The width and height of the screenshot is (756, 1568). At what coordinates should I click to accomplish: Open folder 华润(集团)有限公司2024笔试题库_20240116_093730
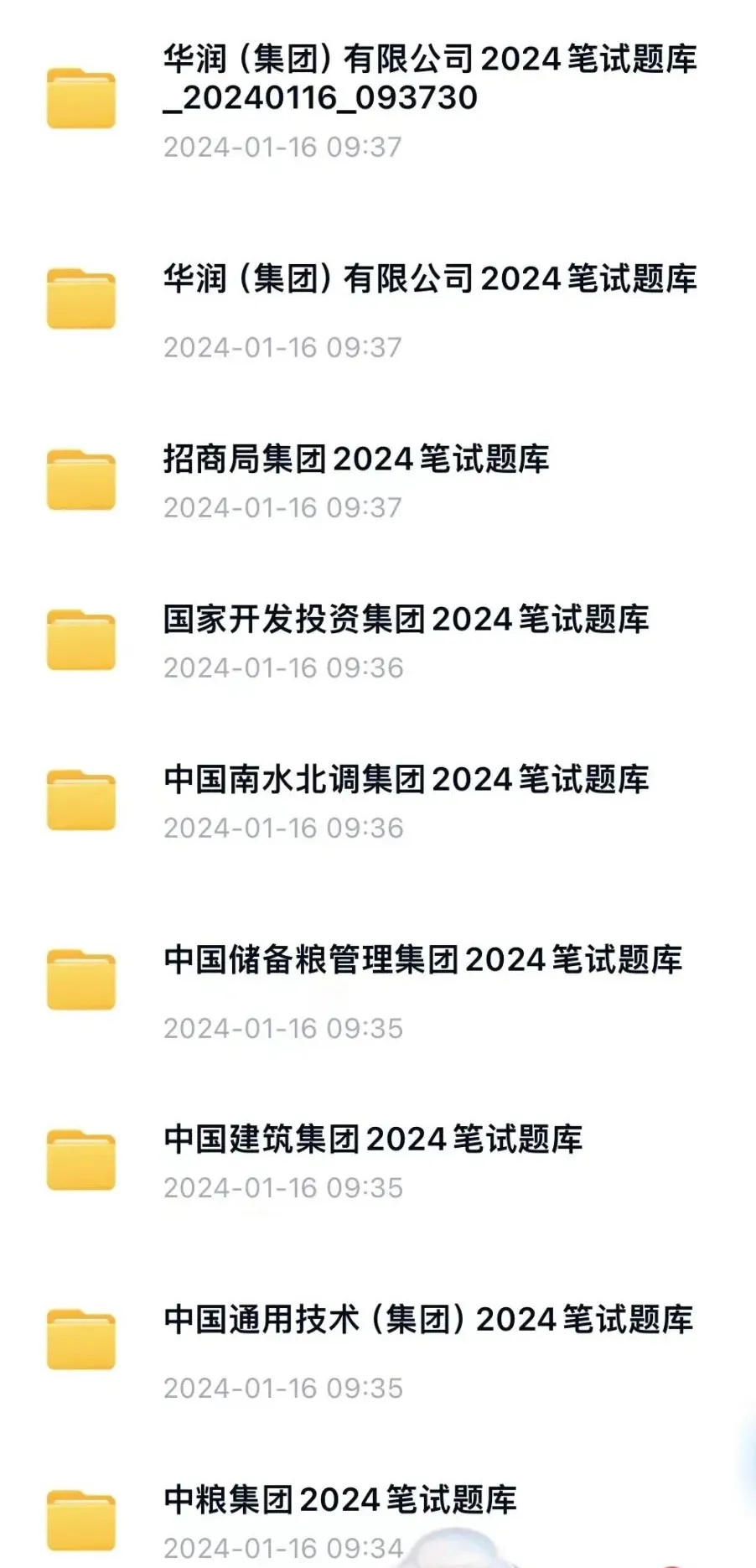point(378,101)
